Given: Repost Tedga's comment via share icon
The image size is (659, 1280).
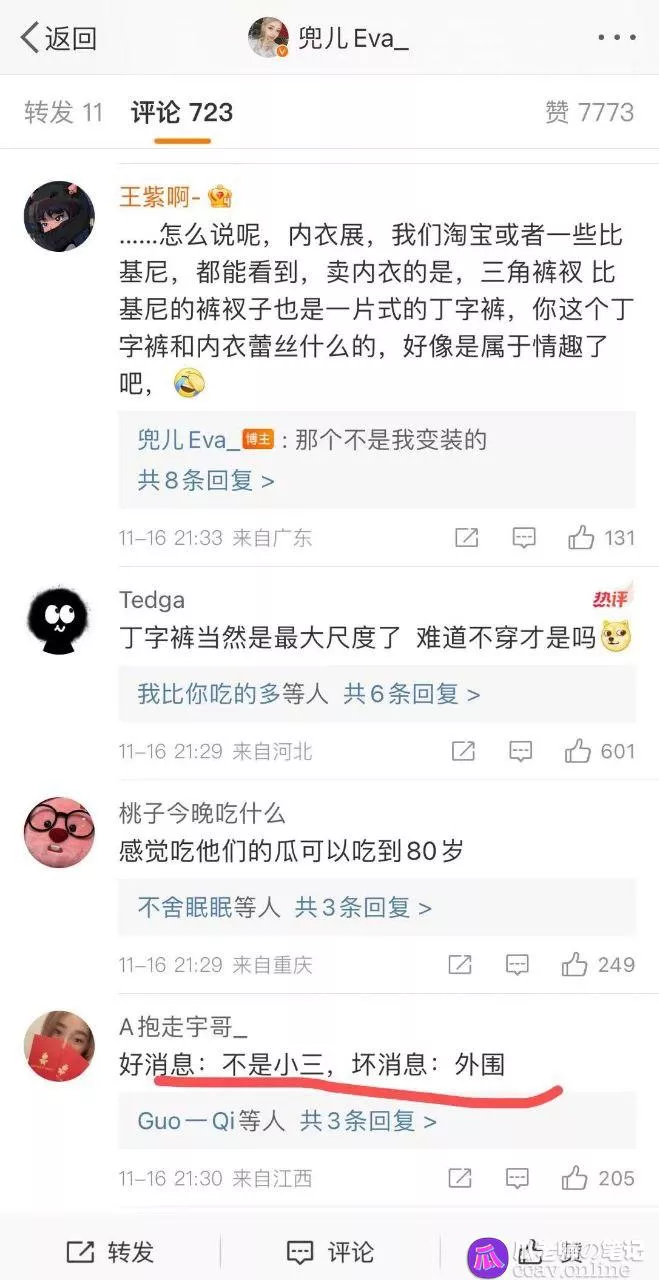Looking at the screenshot, I should (x=464, y=751).
